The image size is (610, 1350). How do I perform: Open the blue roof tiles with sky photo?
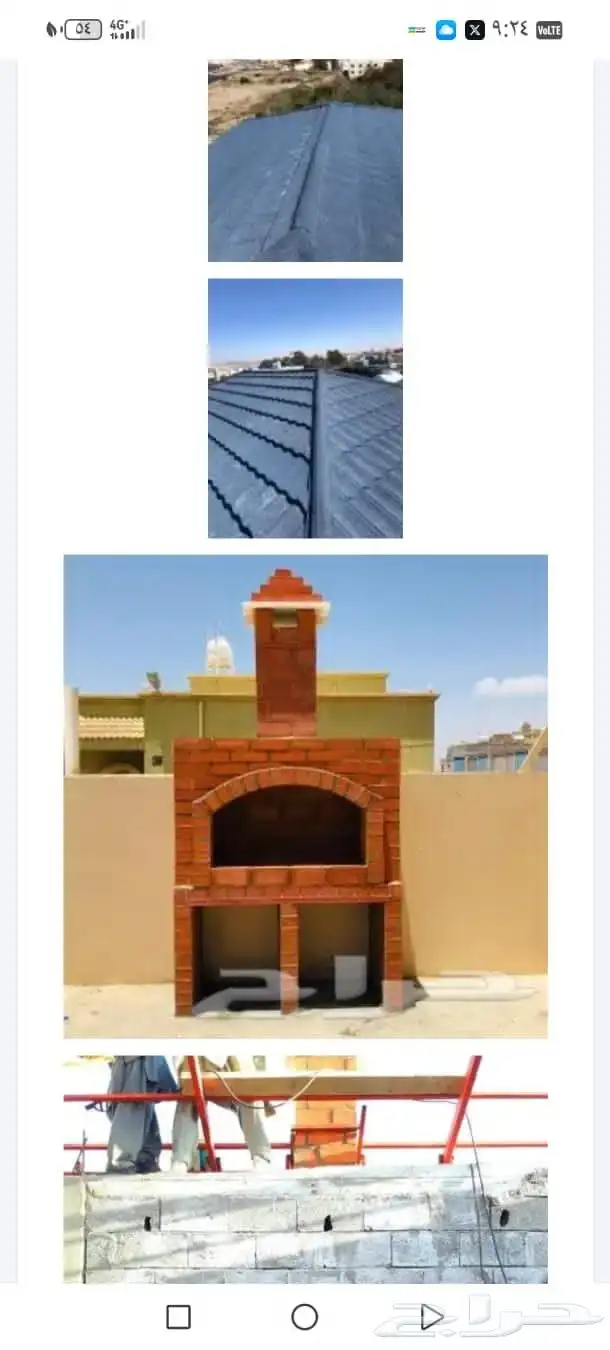305,408
